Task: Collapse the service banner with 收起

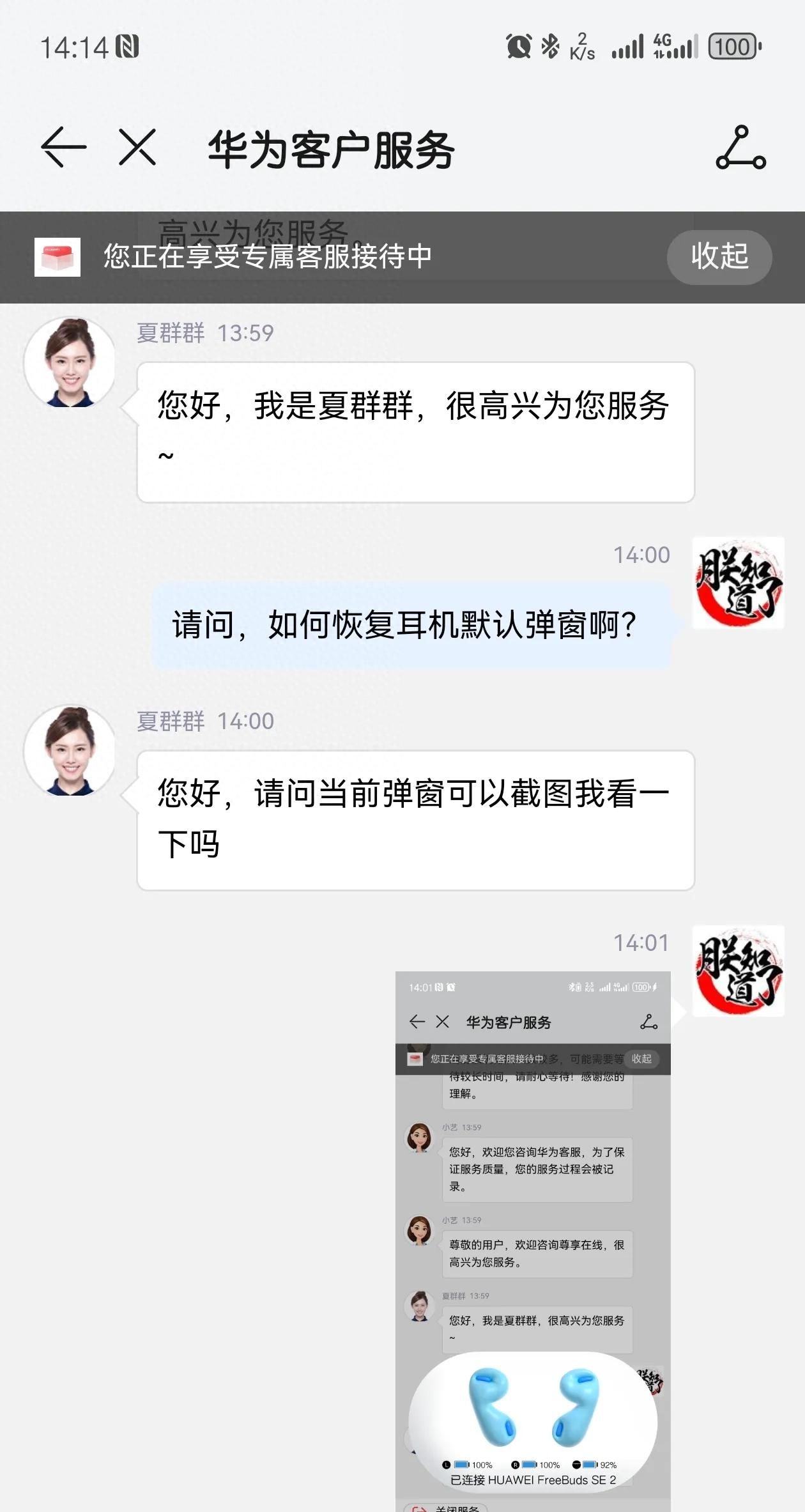Action: point(718,257)
